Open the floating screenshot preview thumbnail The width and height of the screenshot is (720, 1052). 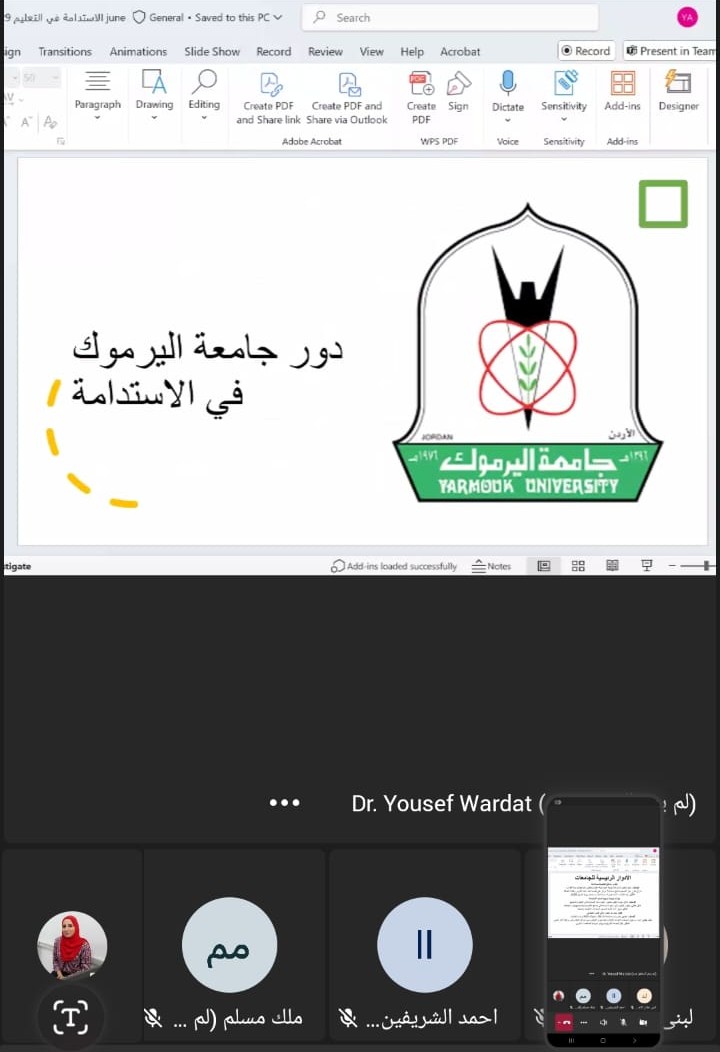[603, 920]
